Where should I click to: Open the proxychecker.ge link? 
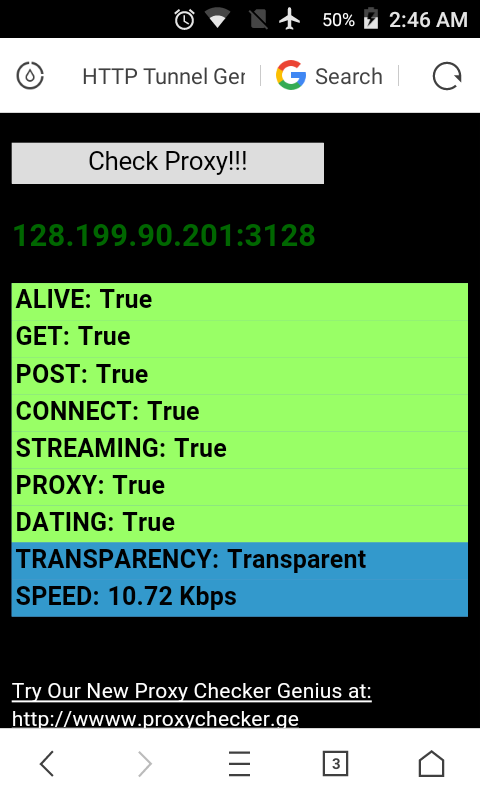coord(155,718)
